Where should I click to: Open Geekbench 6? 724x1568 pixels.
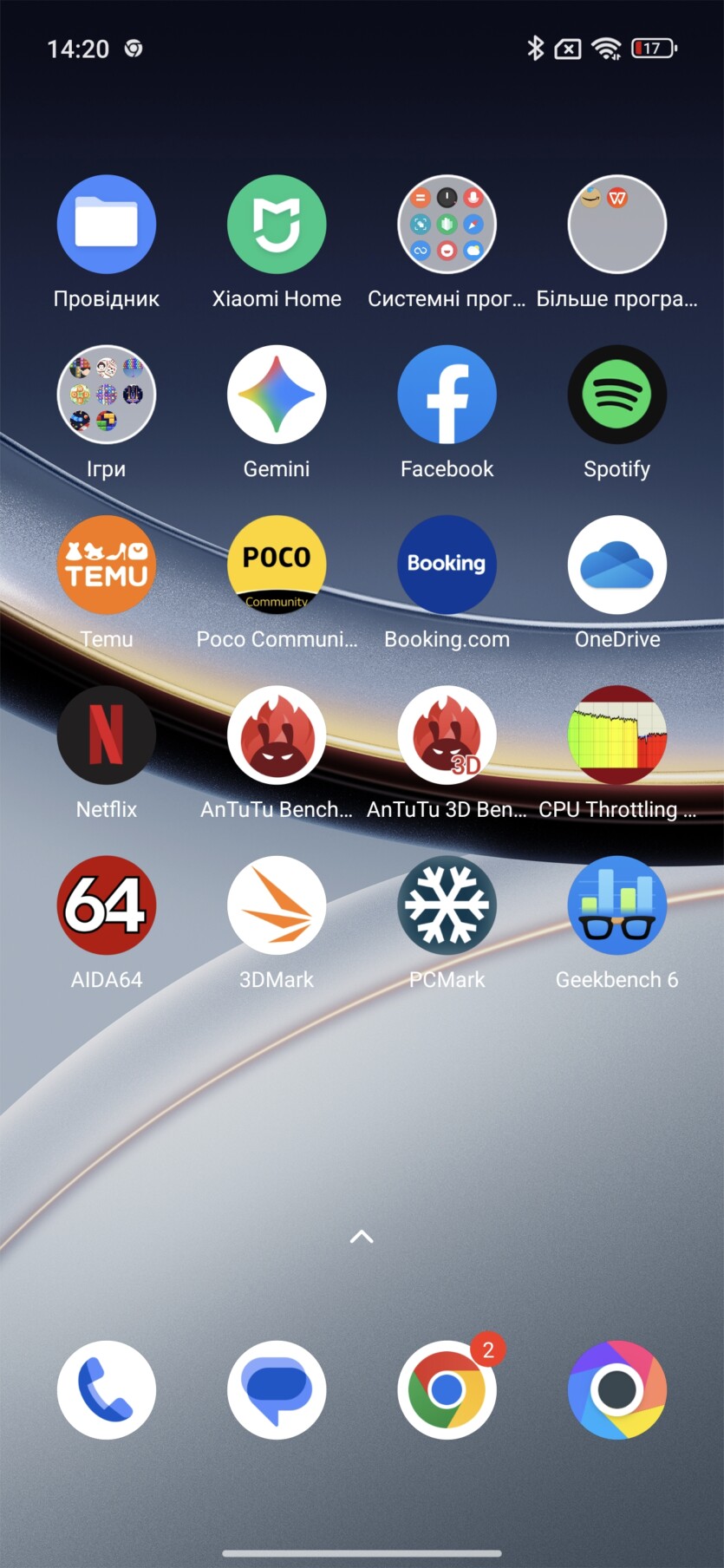click(616, 905)
